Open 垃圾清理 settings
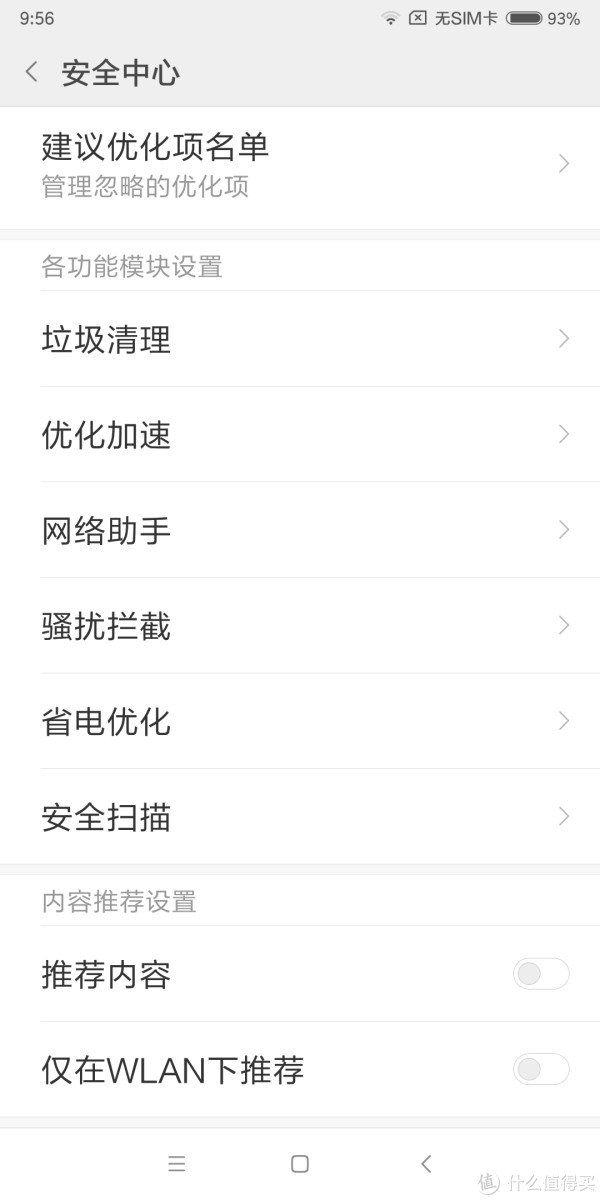 [x=300, y=339]
